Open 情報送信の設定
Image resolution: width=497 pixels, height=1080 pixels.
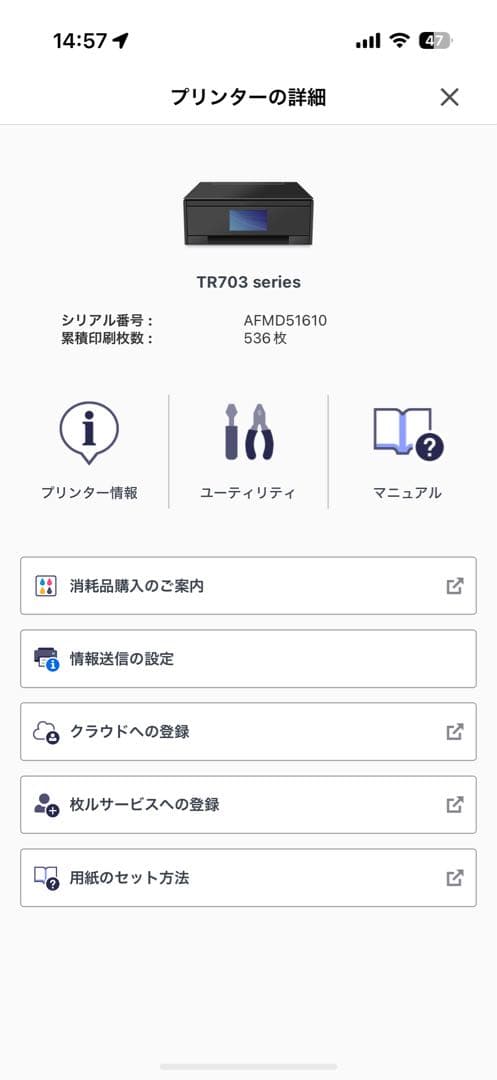click(x=248, y=658)
